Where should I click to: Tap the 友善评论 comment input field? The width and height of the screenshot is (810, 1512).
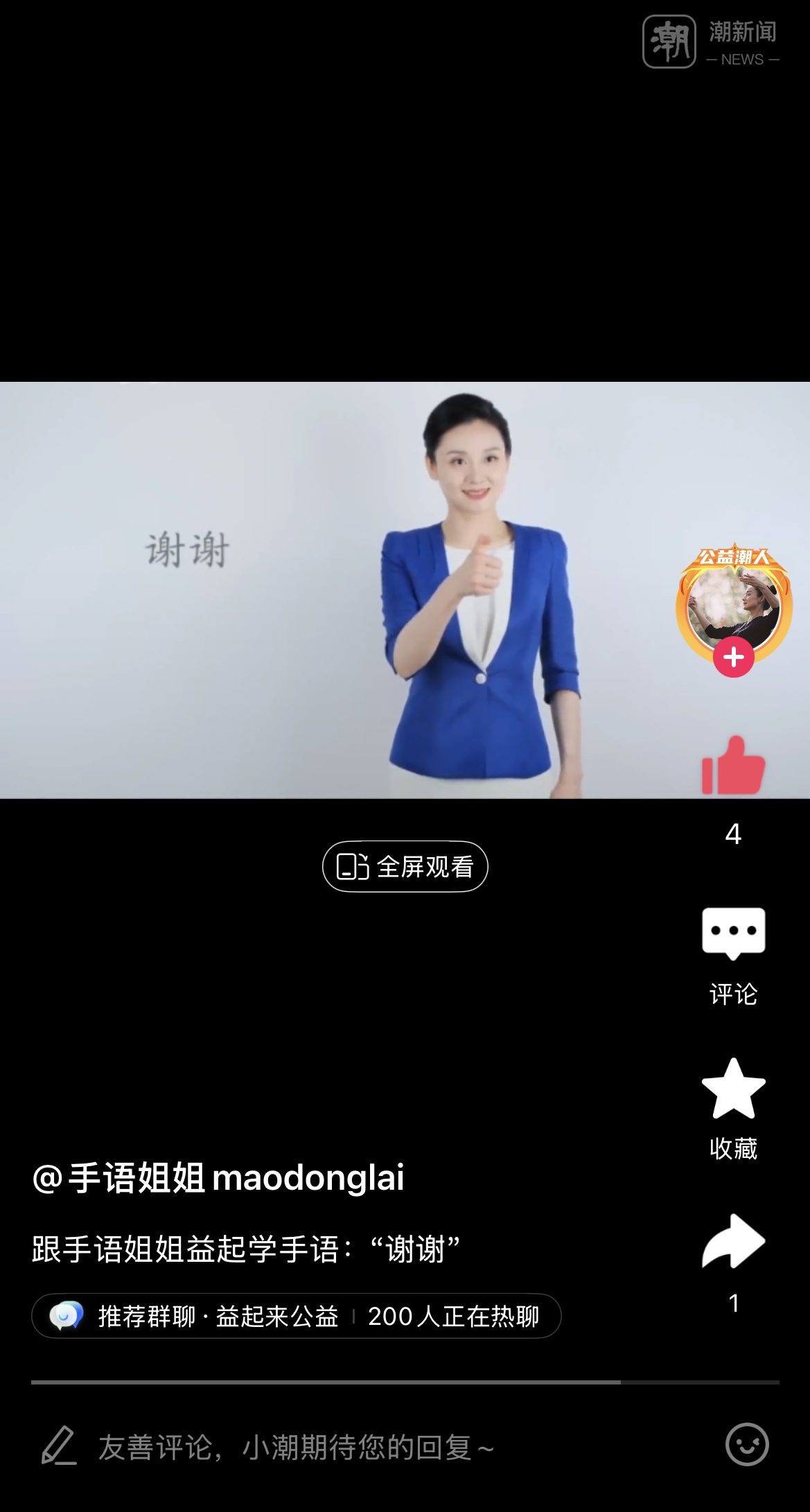297,1448
